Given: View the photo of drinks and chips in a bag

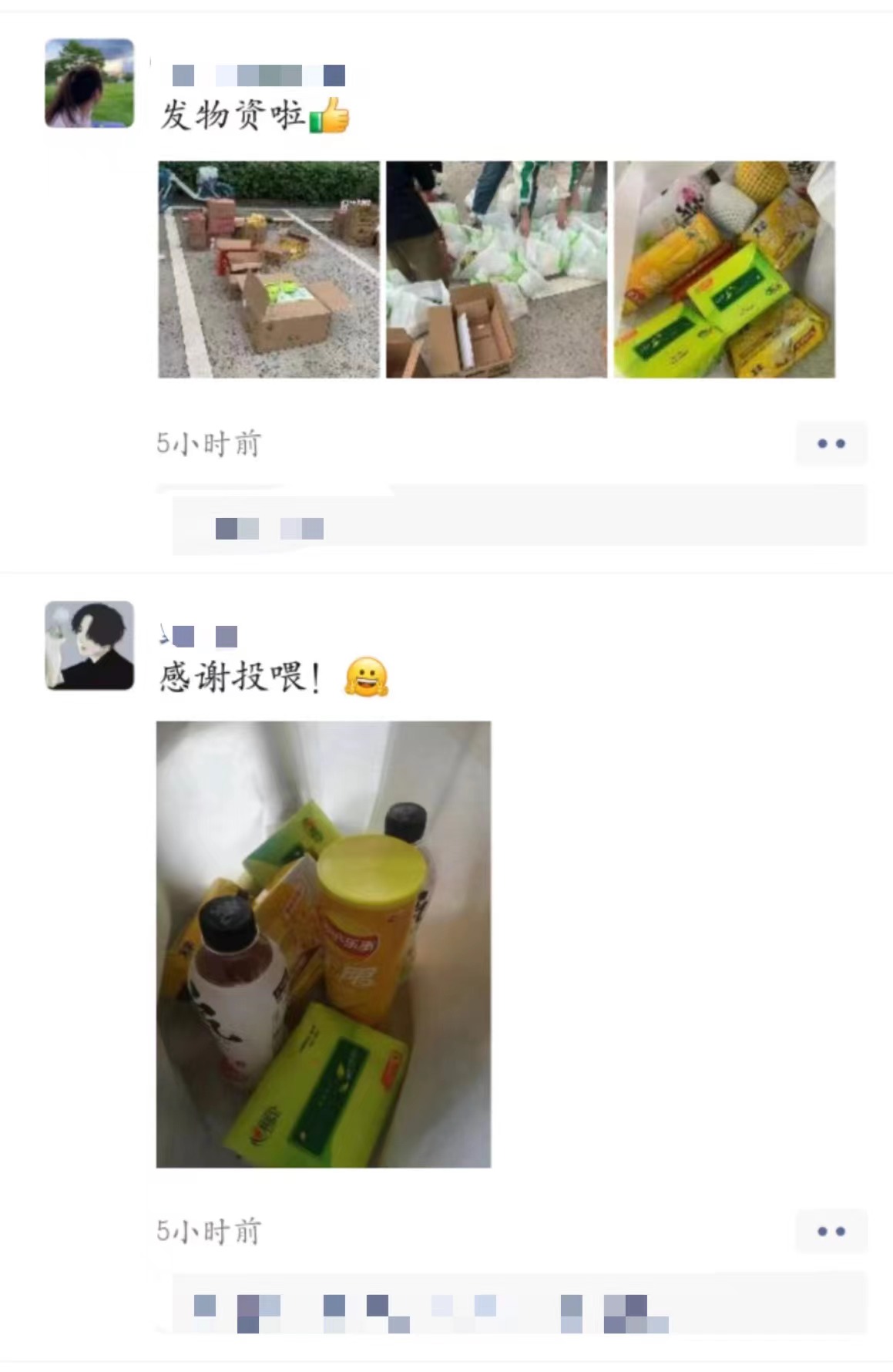Looking at the screenshot, I should pyautogui.click(x=324, y=944).
